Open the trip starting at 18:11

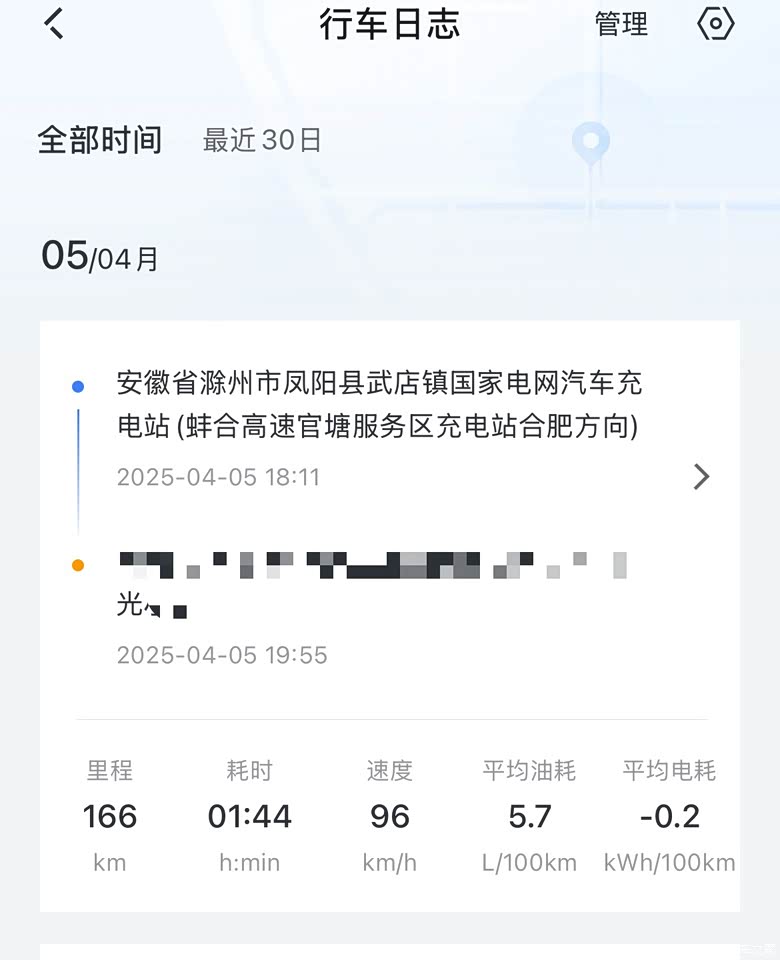(701, 477)
